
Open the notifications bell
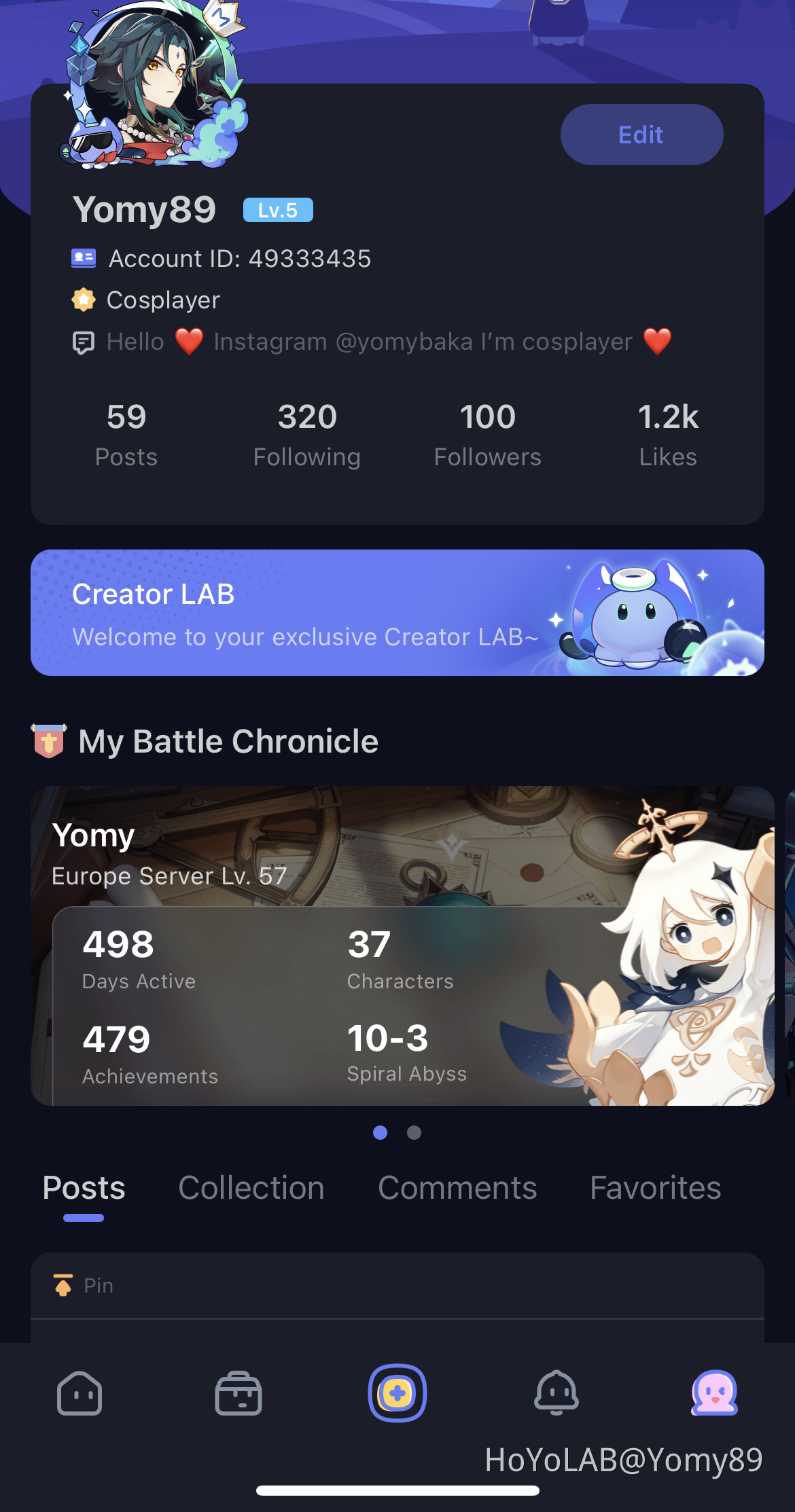pyautogui.click(x=556, y=1394)
